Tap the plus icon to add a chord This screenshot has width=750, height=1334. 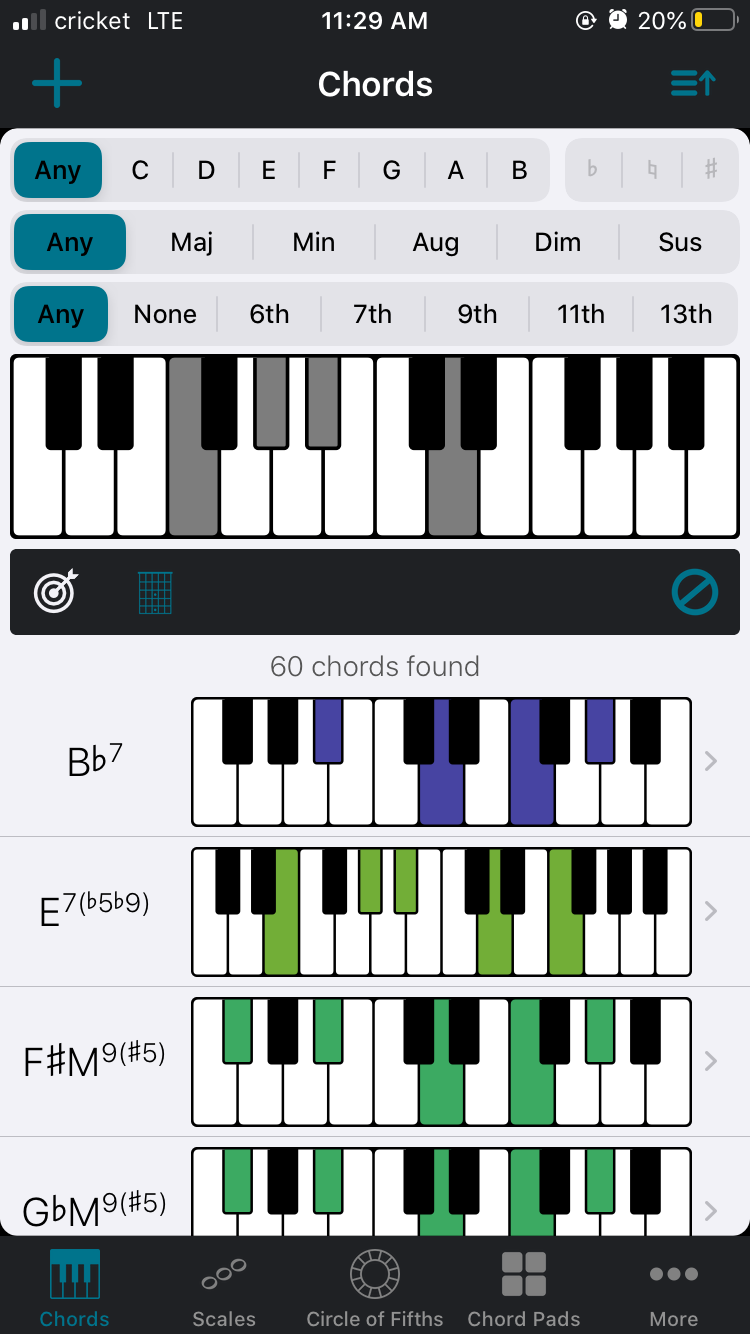[x=57, y=83]
